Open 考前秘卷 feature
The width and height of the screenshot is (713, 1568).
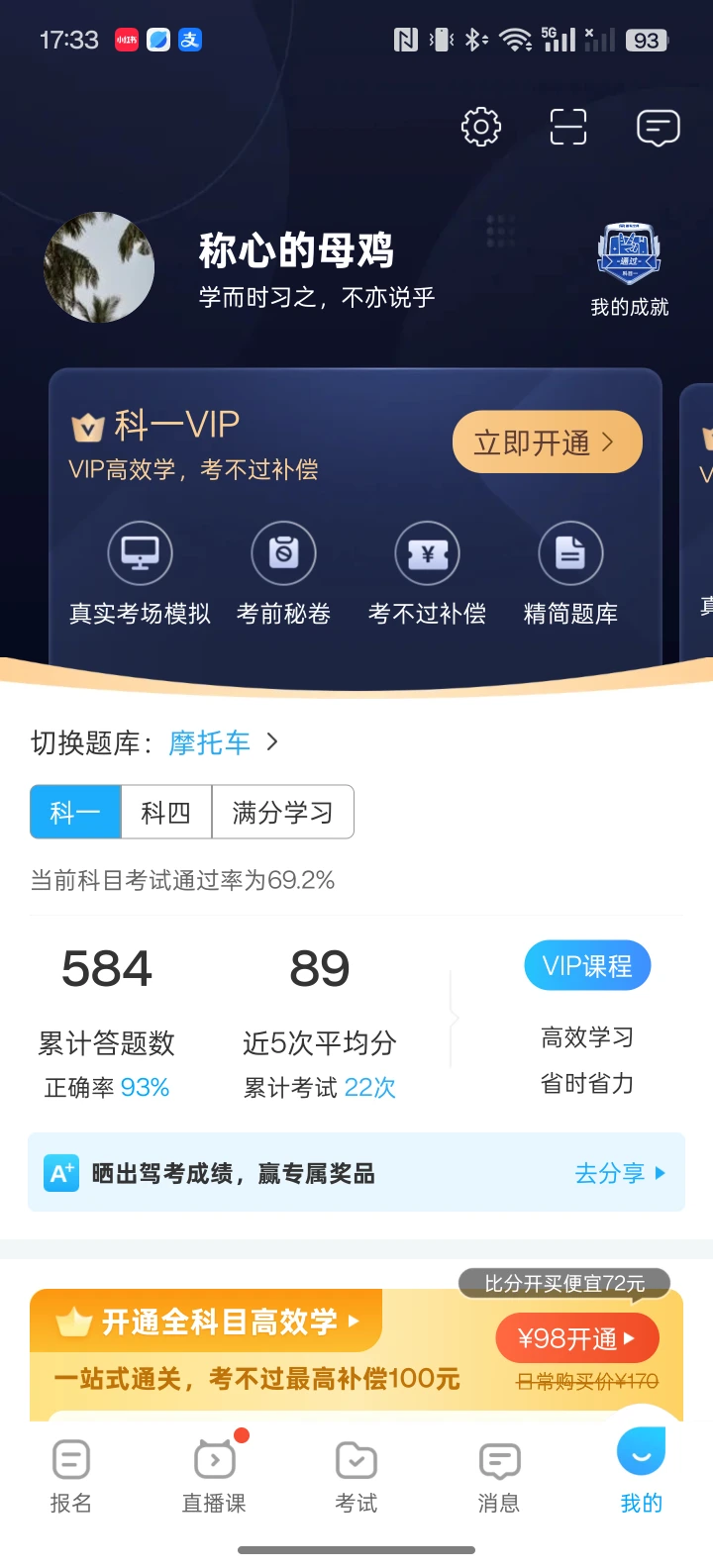click(283, 574)
